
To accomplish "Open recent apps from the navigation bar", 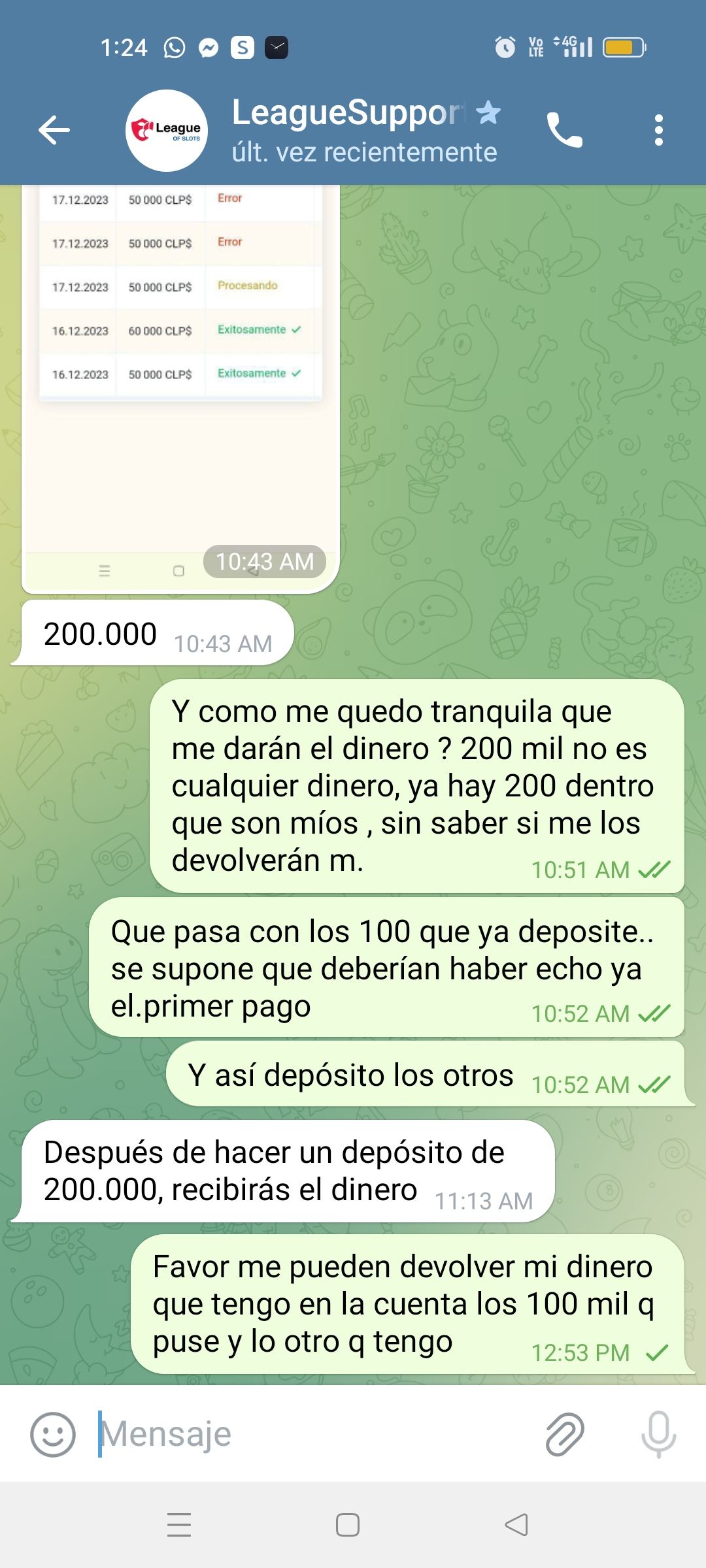I will click(x=179, y=1525).
